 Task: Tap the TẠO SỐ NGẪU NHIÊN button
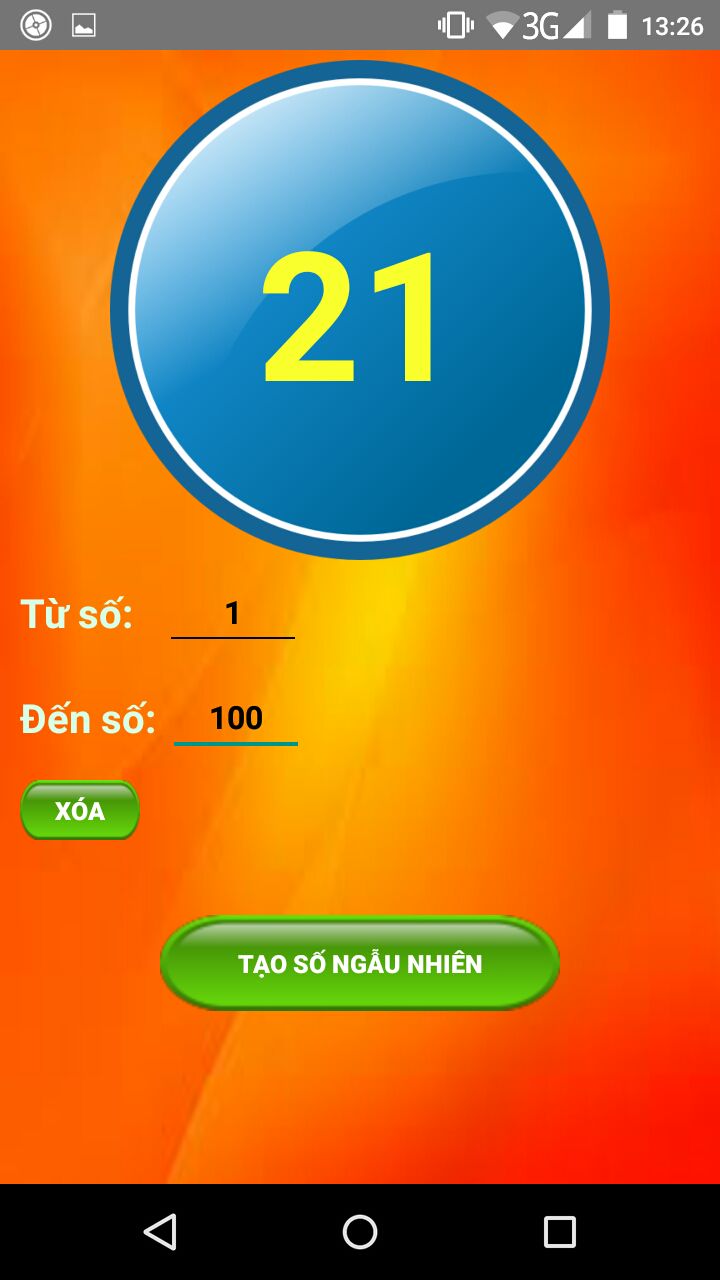360,963
